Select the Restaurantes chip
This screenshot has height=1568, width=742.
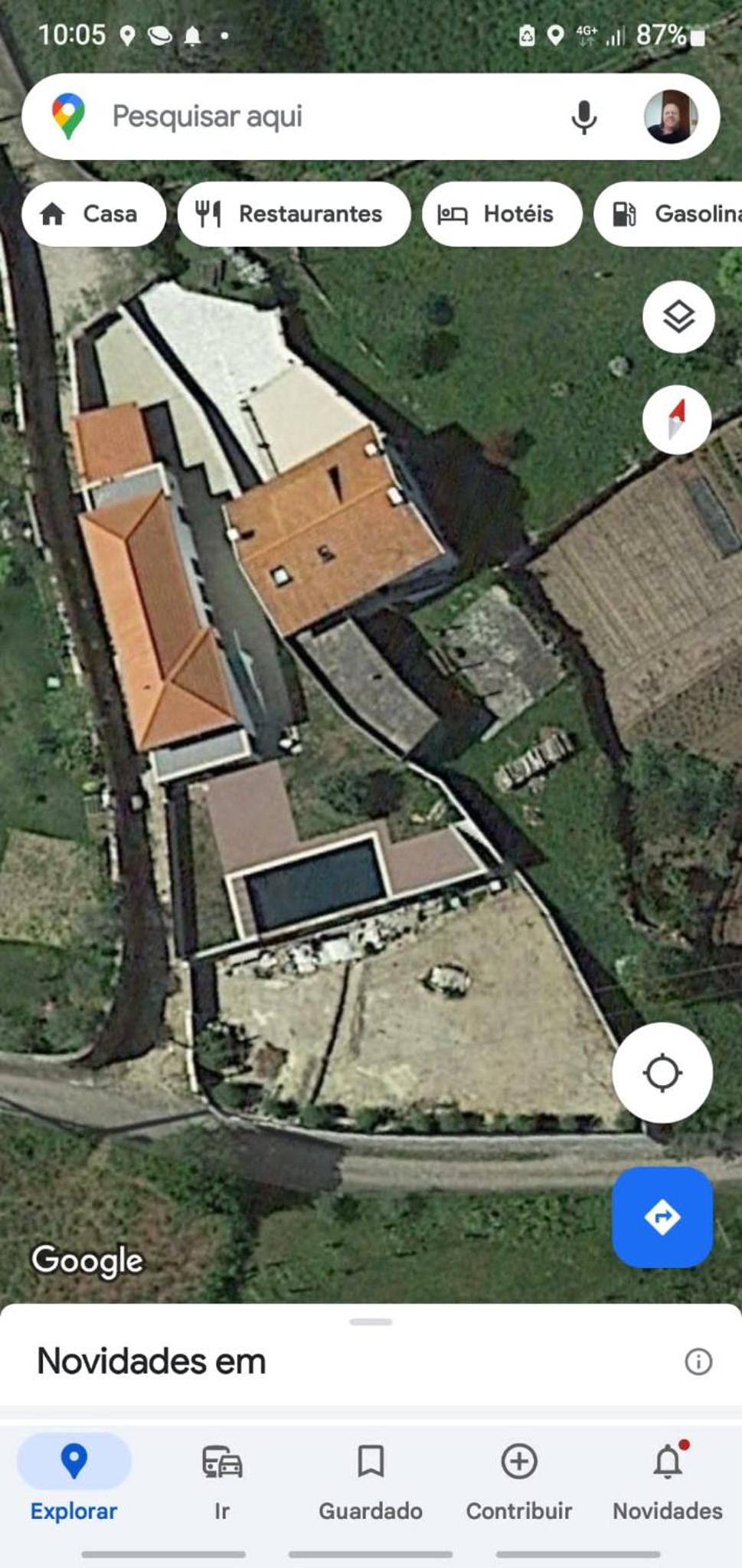coord(294,214)
